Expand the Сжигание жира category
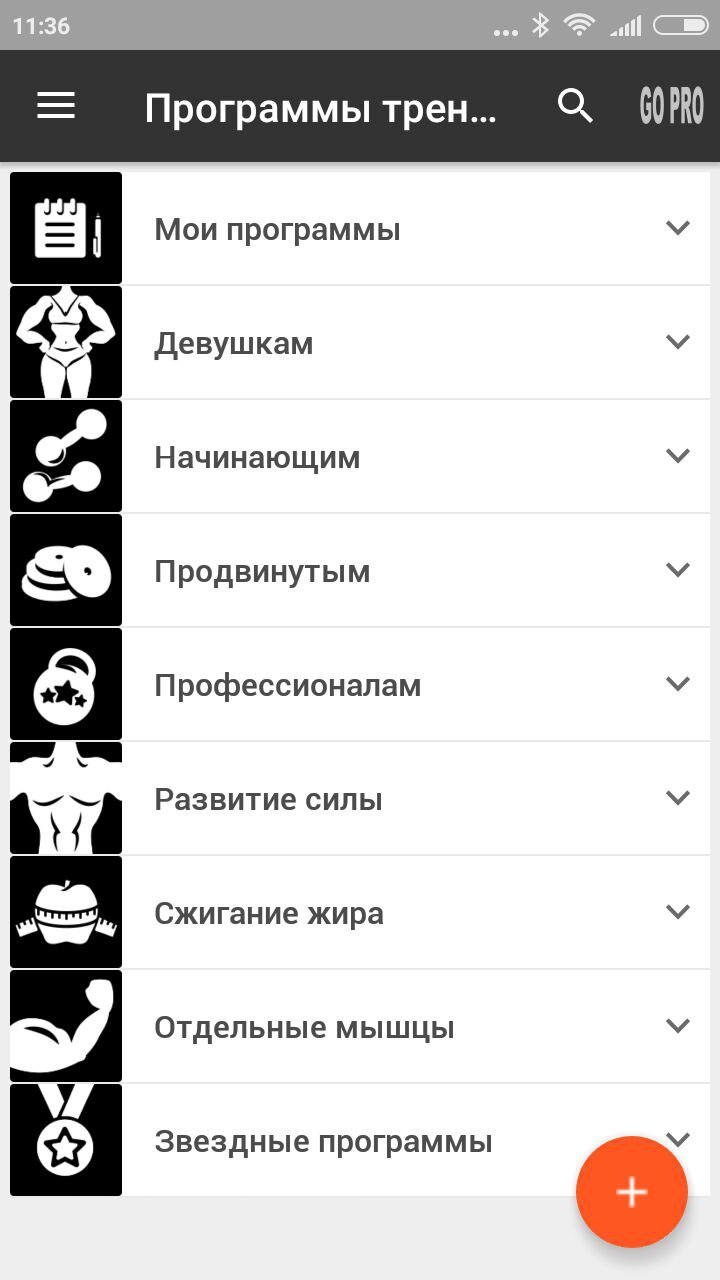720x1280 pixels. (677, 912)
